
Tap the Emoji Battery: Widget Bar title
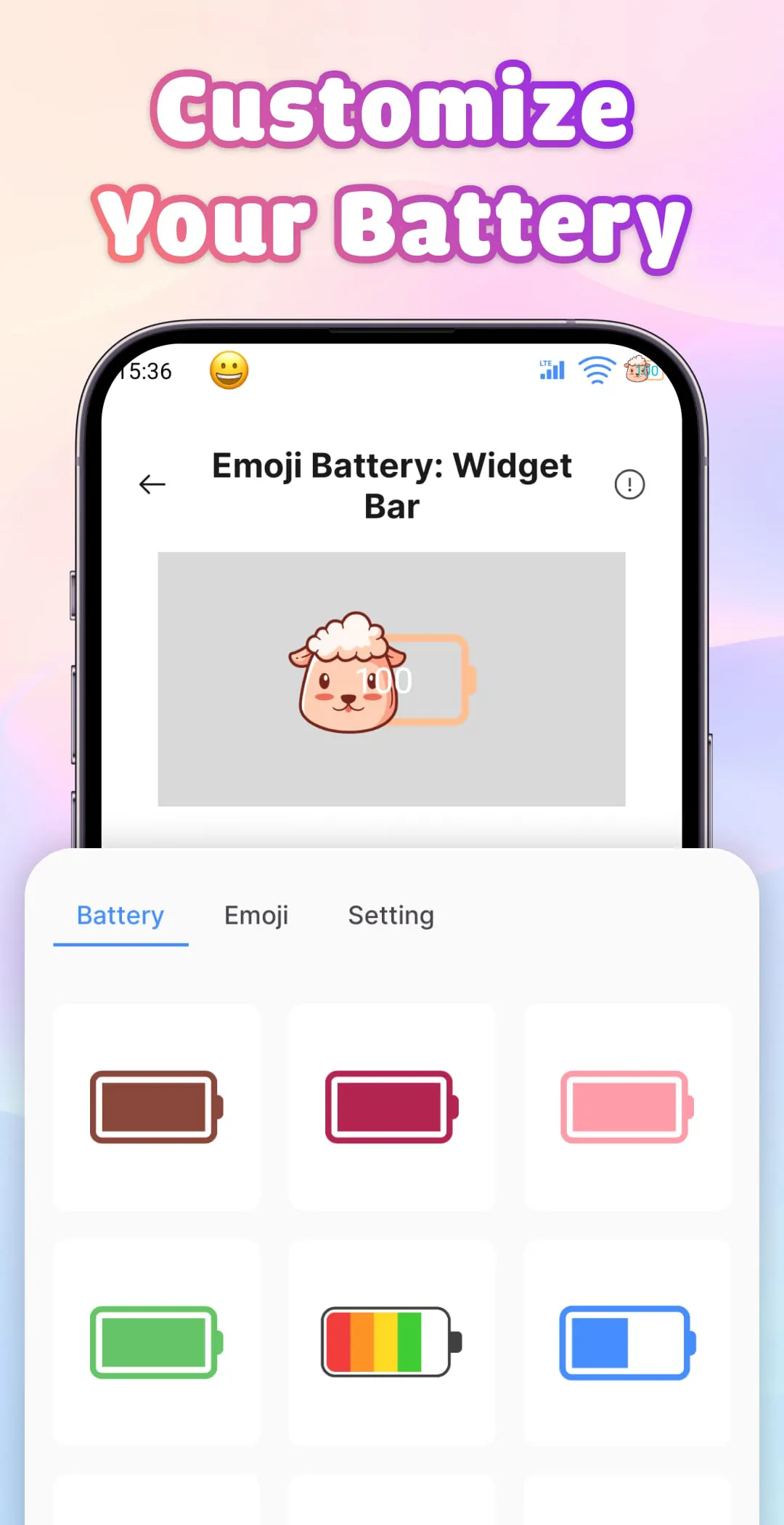pyautogui.click(x=391, y=485)
